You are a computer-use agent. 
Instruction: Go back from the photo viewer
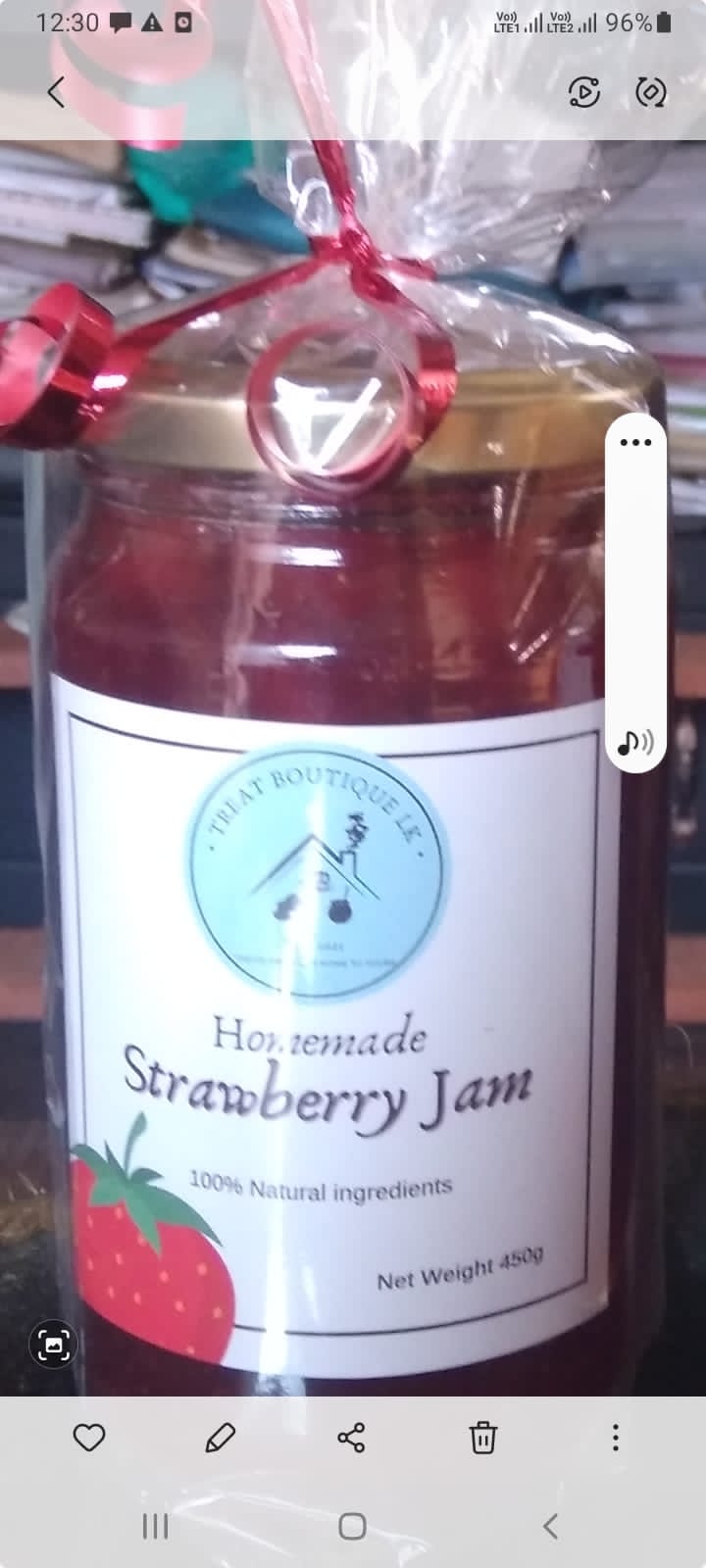coord(56,92)
